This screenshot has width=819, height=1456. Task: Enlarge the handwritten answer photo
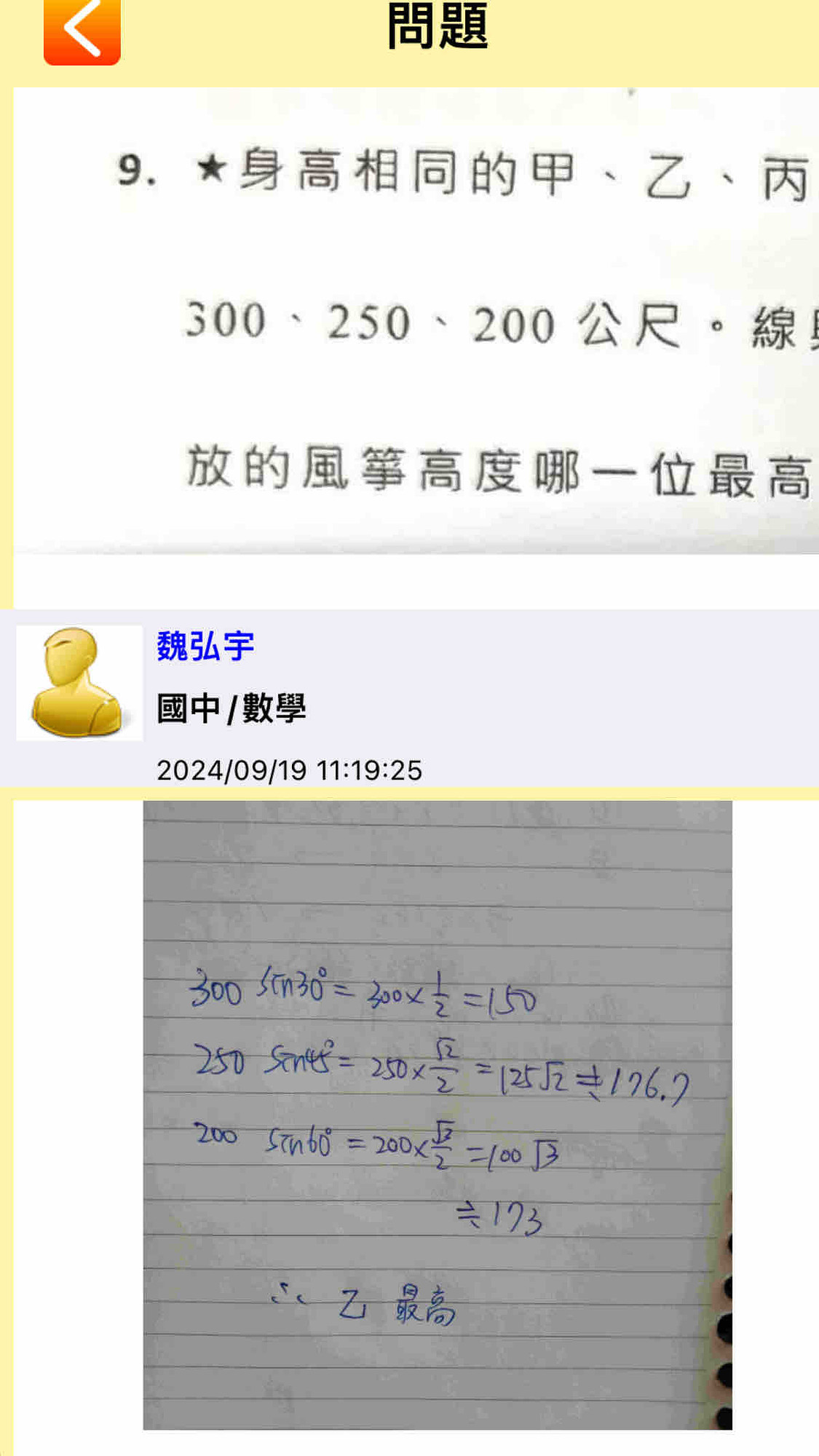(x=437, y=1114)
